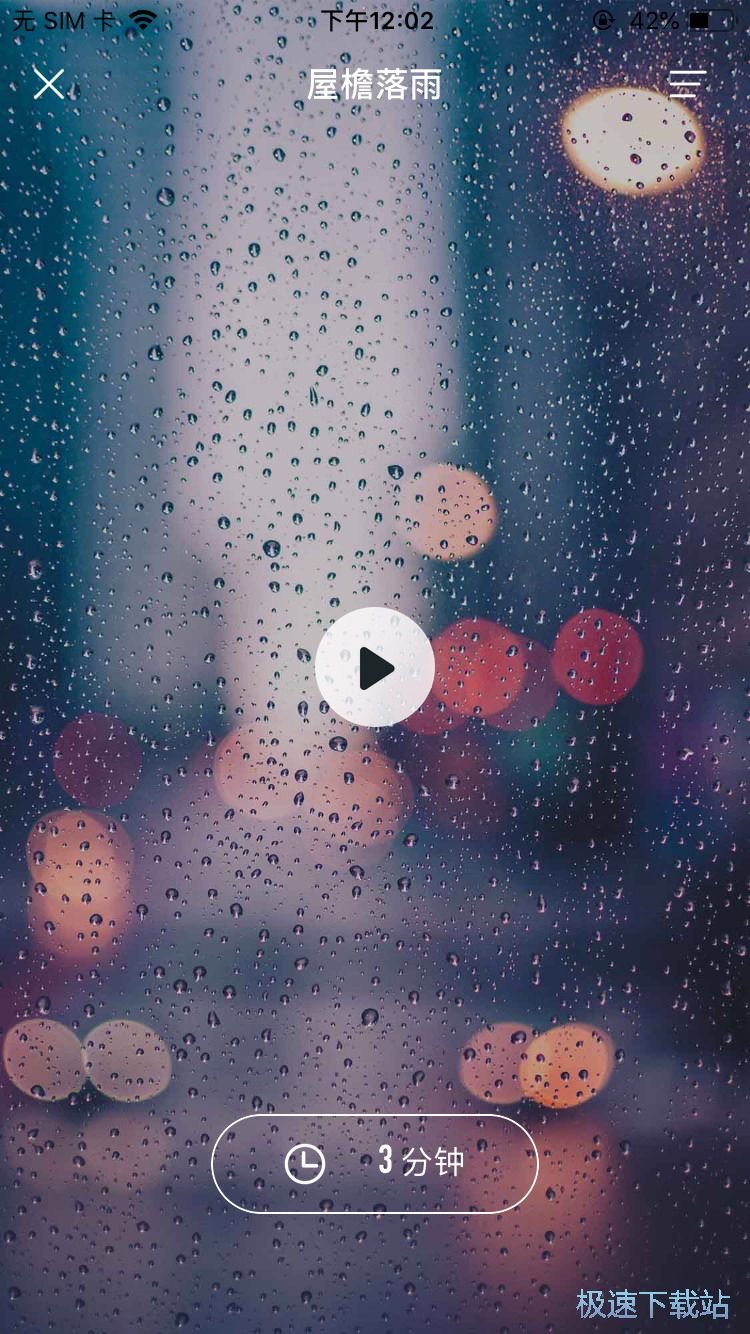Change the 3 分钟 timer duration

tap(375, 1163)
